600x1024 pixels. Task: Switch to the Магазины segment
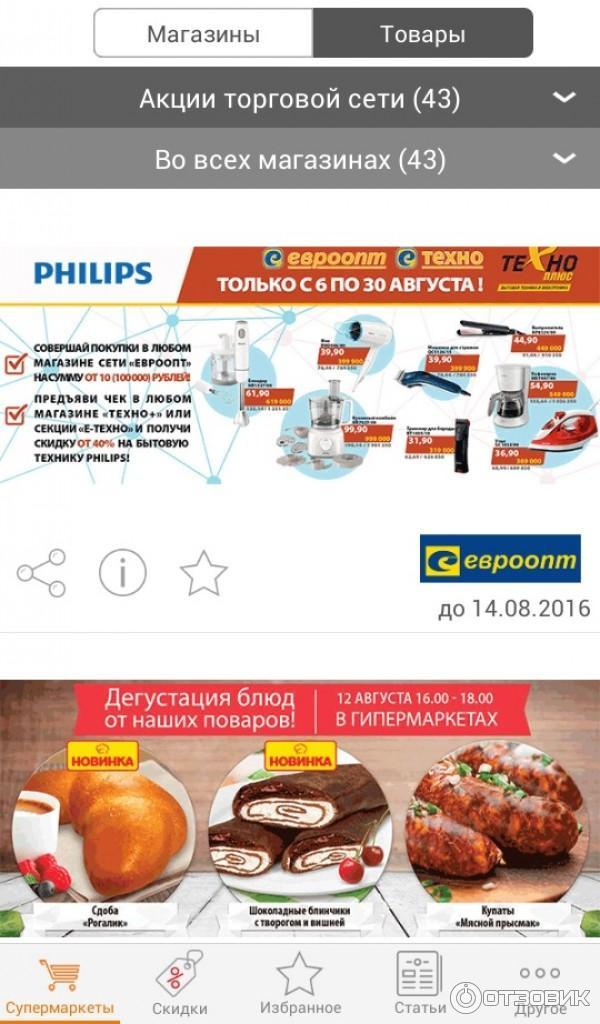tap(203, 34)
